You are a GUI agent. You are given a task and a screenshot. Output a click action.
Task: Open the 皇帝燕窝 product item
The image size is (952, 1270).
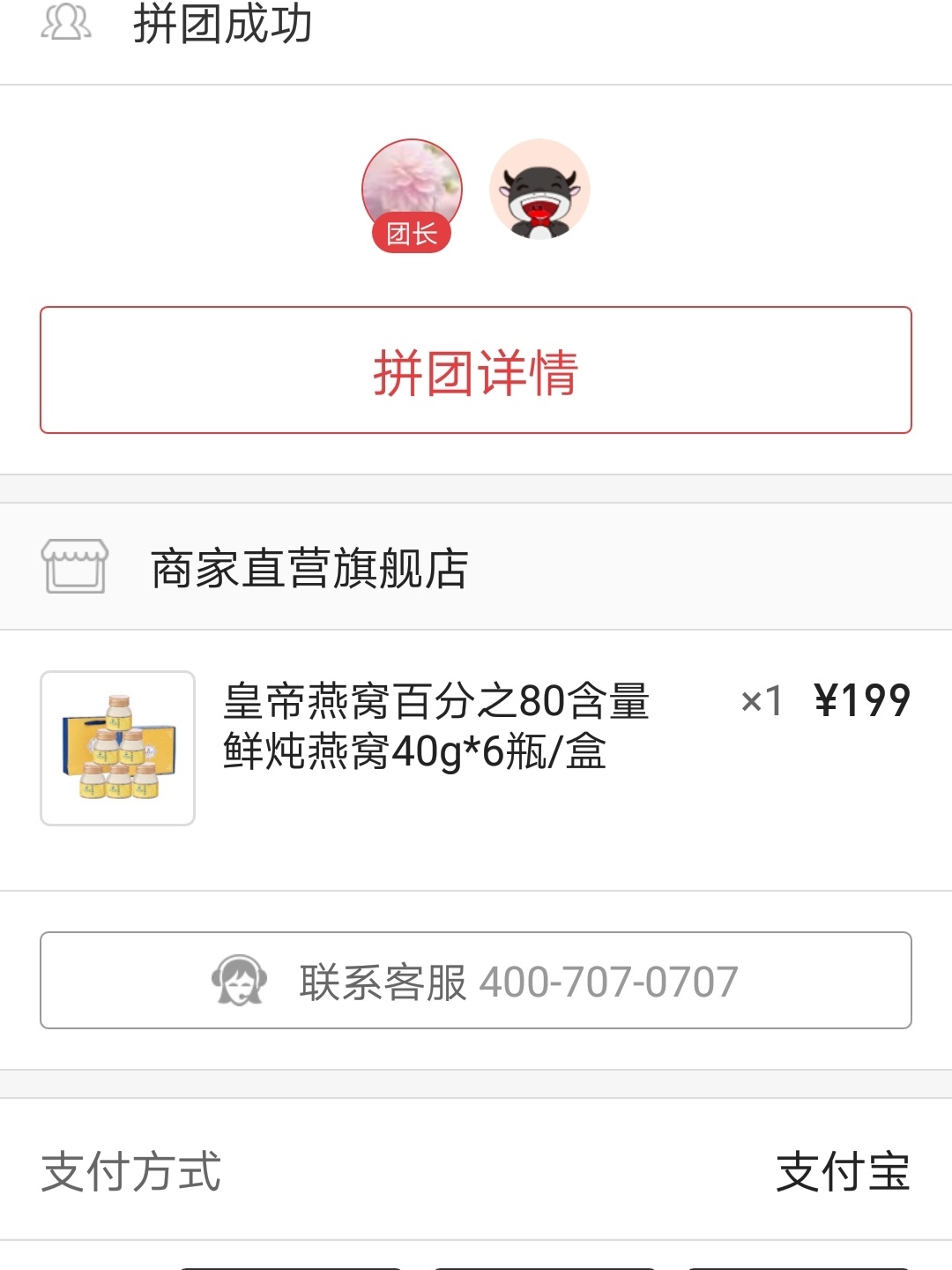pos(436,726)
